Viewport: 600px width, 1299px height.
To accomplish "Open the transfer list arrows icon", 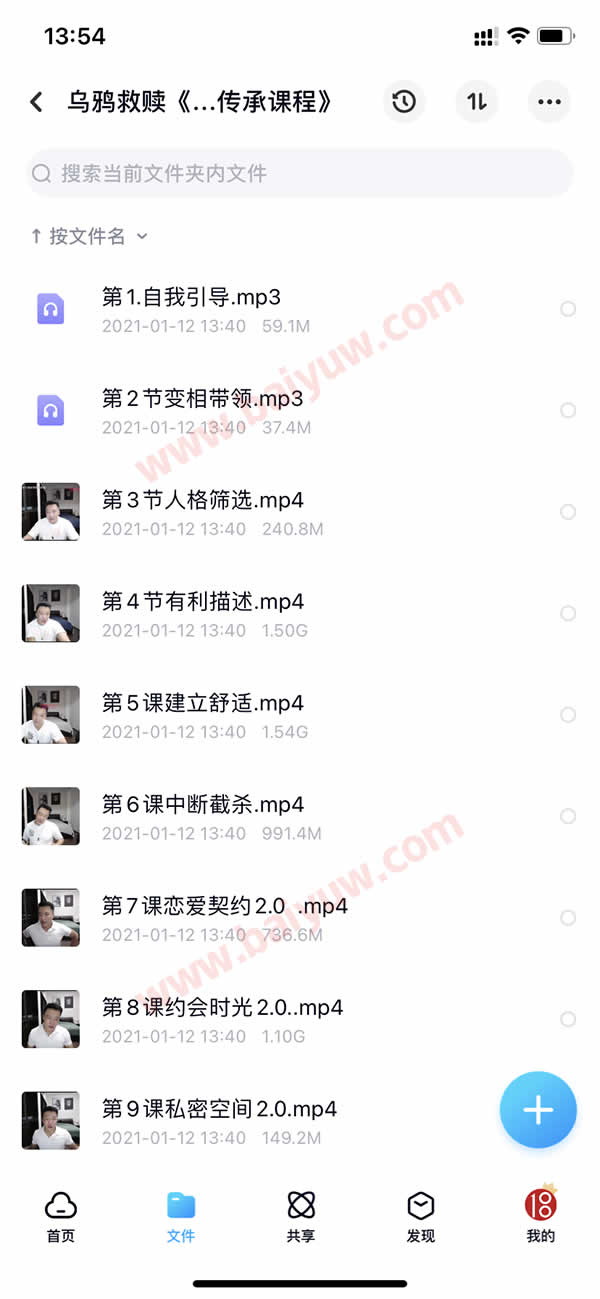I will (x=477, y=102).
